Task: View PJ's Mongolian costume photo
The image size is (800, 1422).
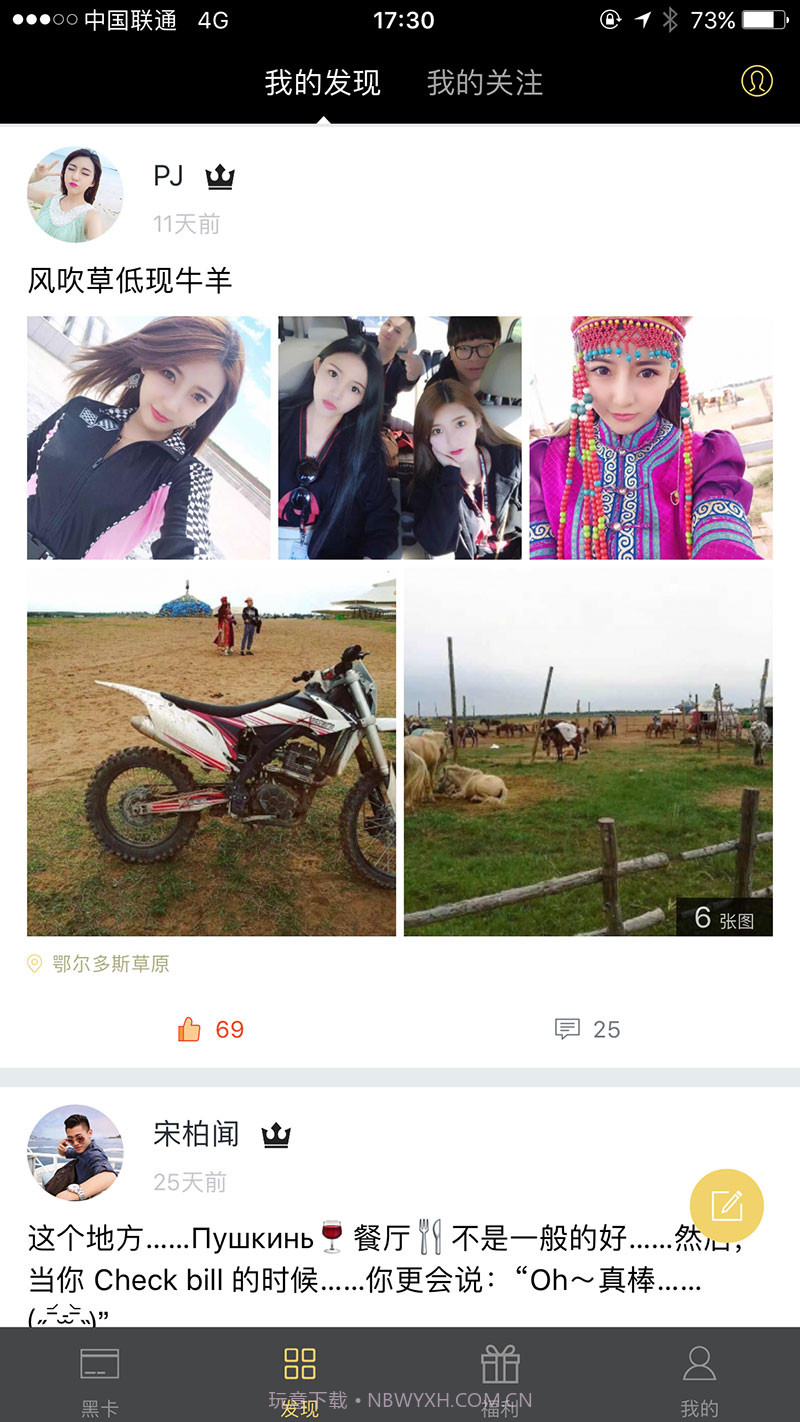Action: 651,438
